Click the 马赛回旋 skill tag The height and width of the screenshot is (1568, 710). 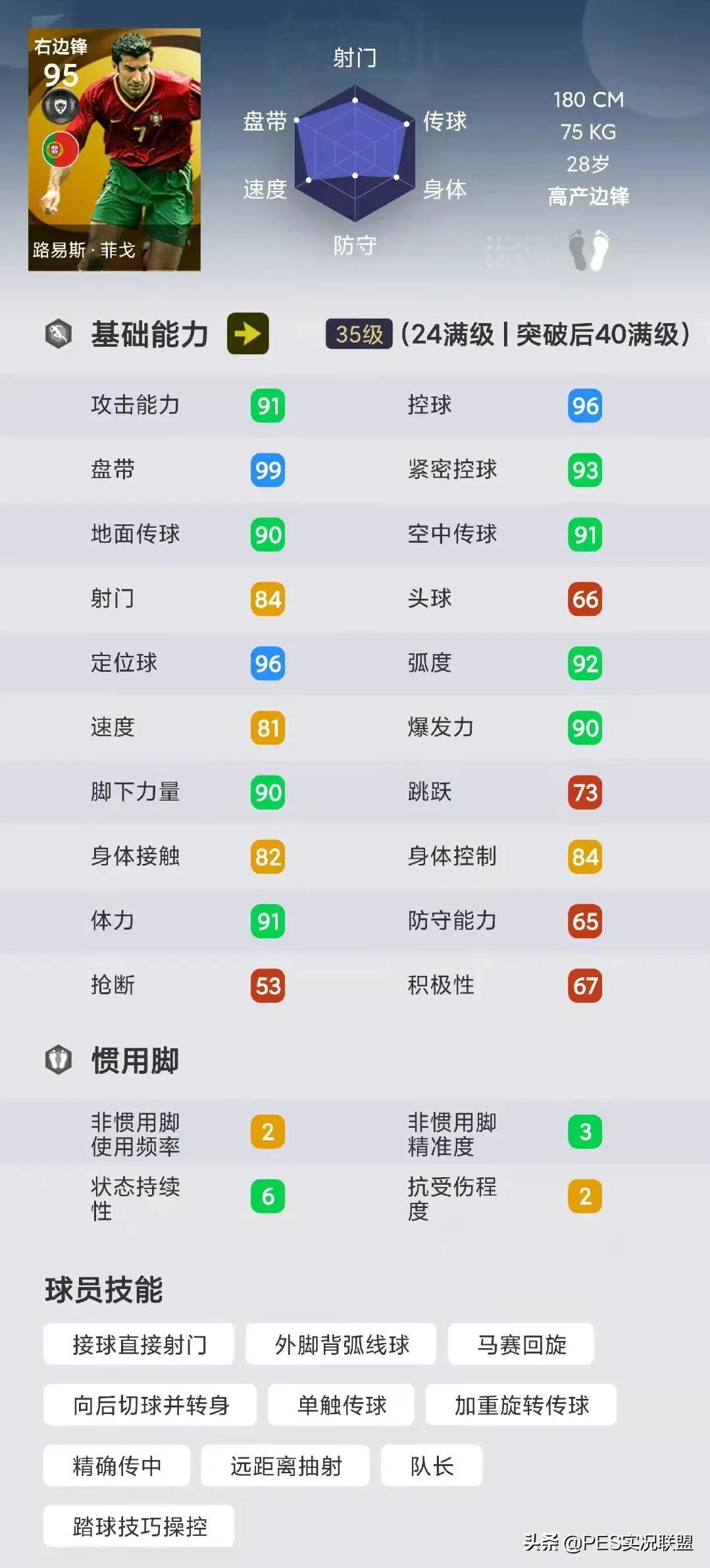(x=520, y=1344)
